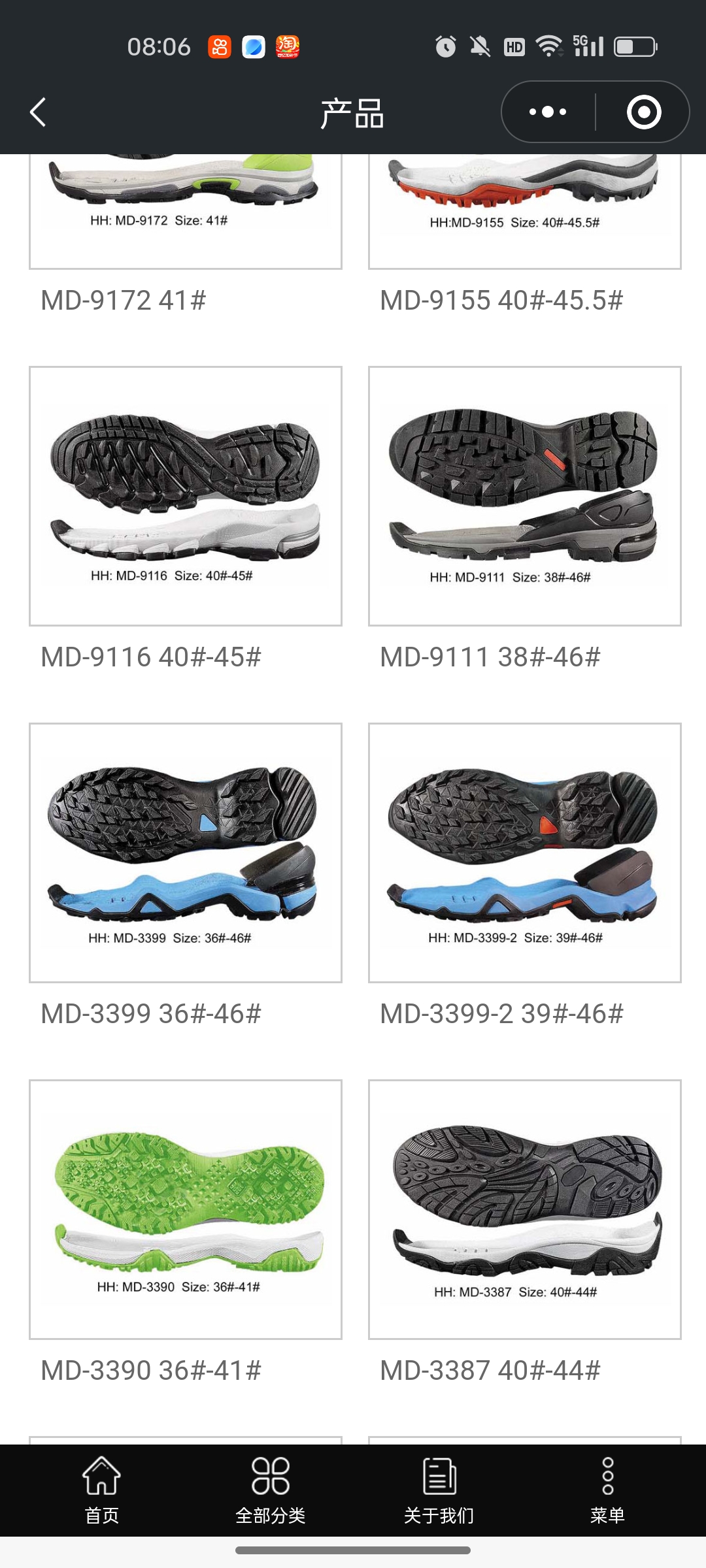The image size is (706, 1568).
Task: Select product MD-3399-2 39#-46#
Action: pos(524,853)
